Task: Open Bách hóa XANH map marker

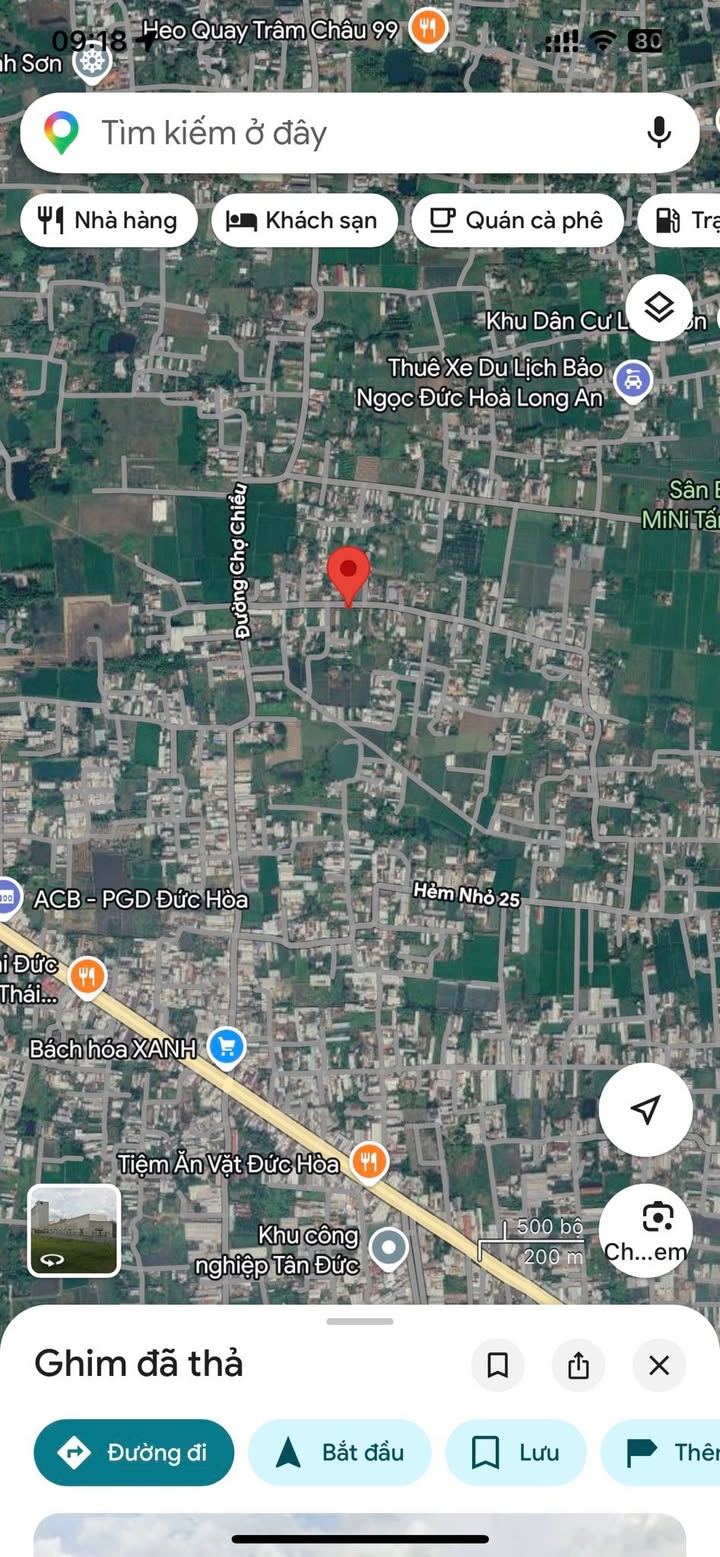Action: [x=227, y=1047]
